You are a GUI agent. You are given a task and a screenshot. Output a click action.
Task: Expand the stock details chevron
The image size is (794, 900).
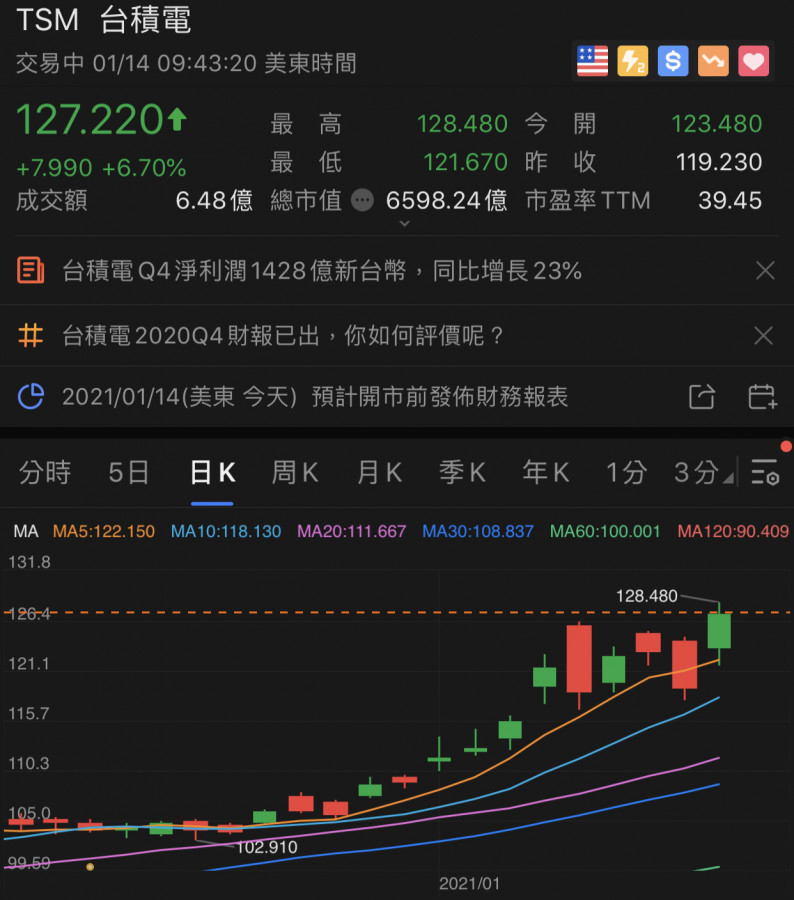tap(403, 224)
